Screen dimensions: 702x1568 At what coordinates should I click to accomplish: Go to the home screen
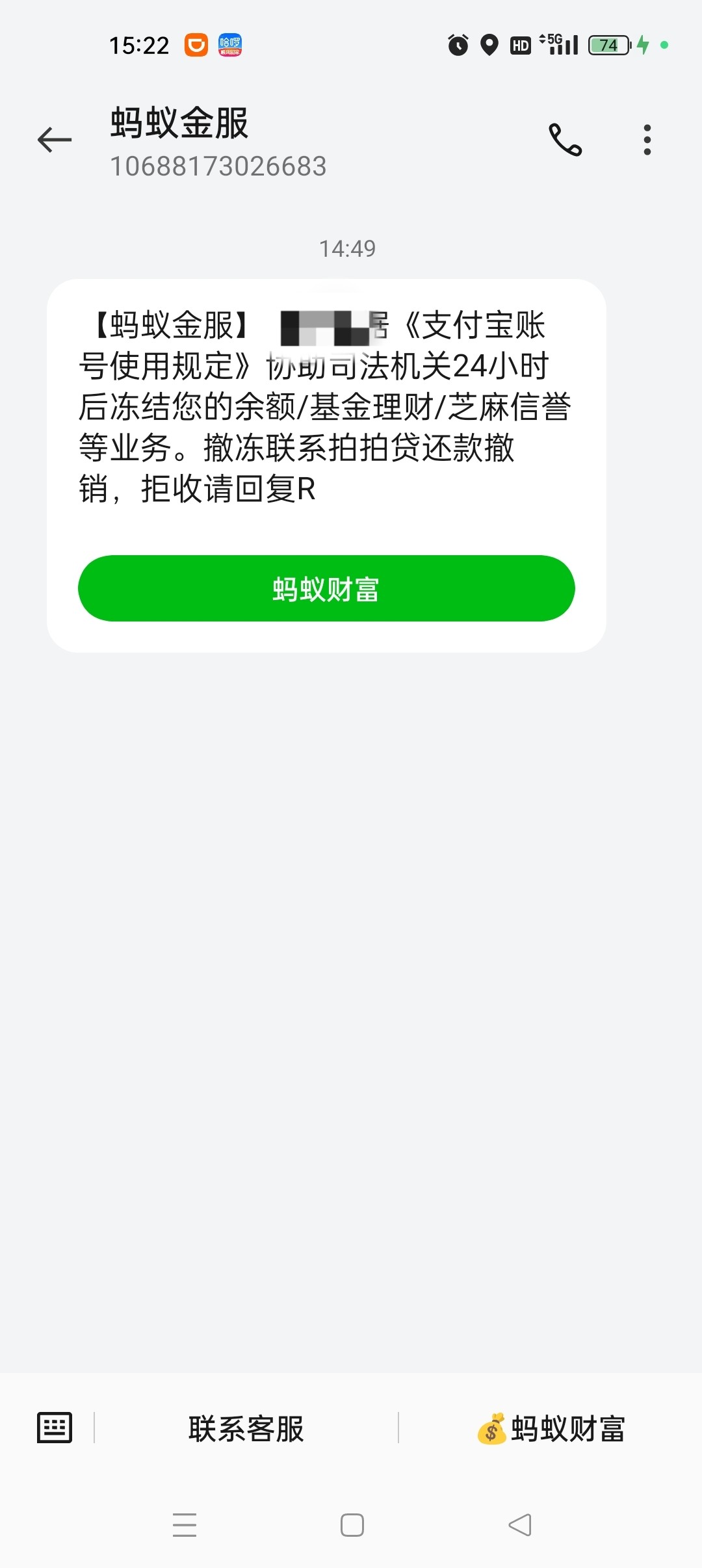(x=352, y=1525)
